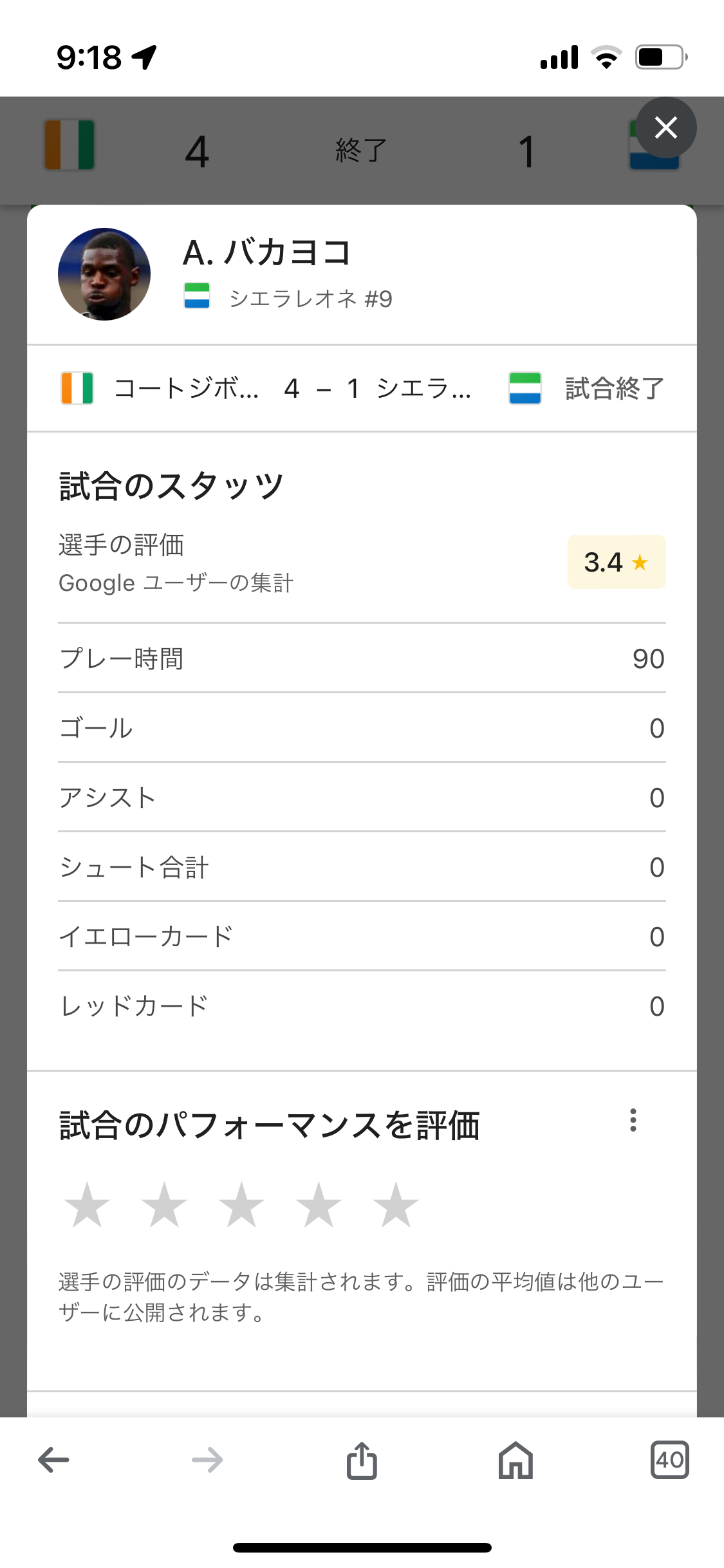Rate the performance four stars
Viewport: 724px width, 1568px height.
(319, 1205)
